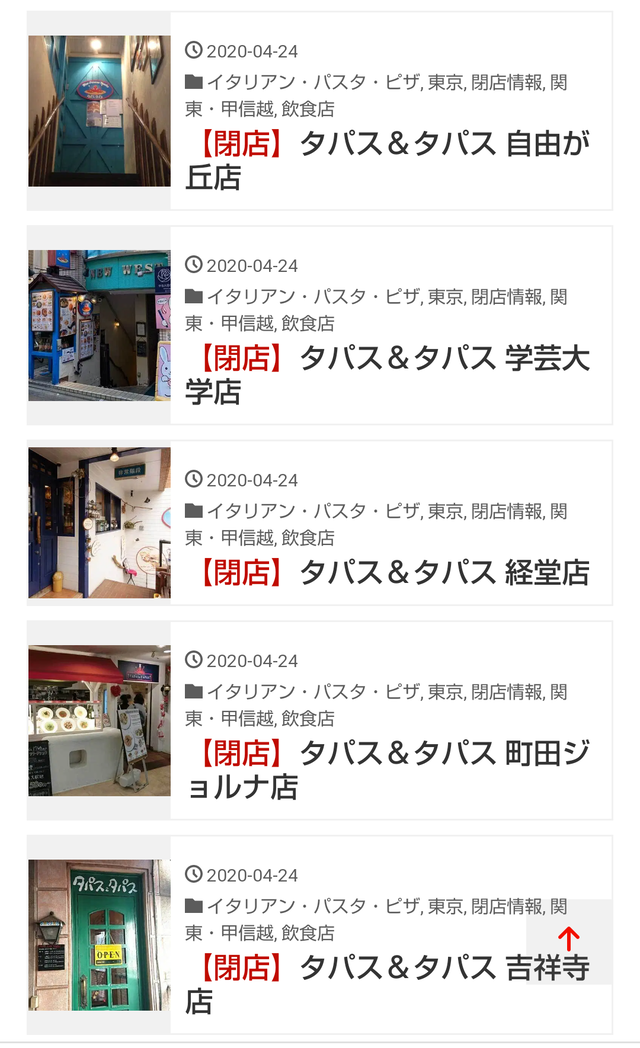Open the タパス&タパス 吉祥寺店 closure article
Viewport: 640px width, 1048px height.
(388, 985)
